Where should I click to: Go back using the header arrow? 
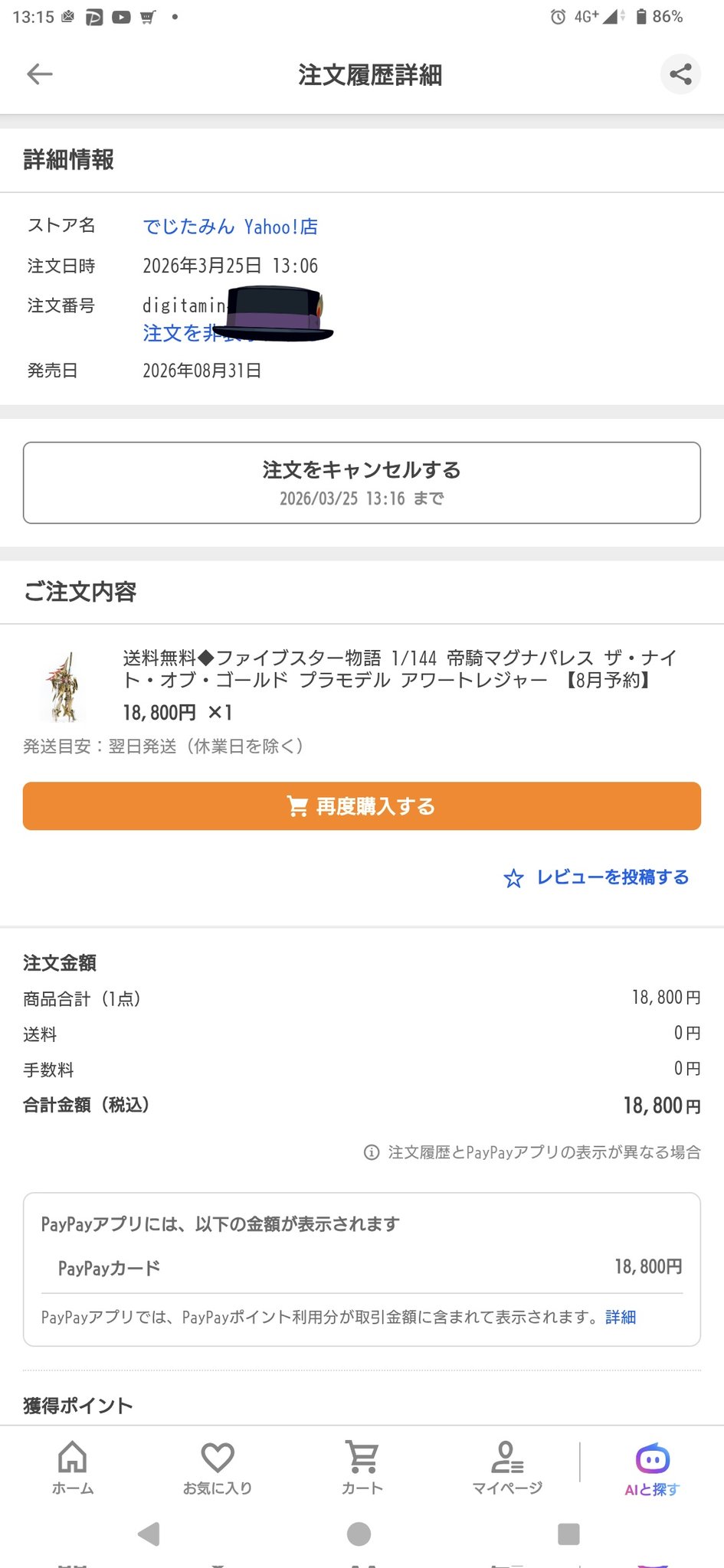click(x=40, y=74)
